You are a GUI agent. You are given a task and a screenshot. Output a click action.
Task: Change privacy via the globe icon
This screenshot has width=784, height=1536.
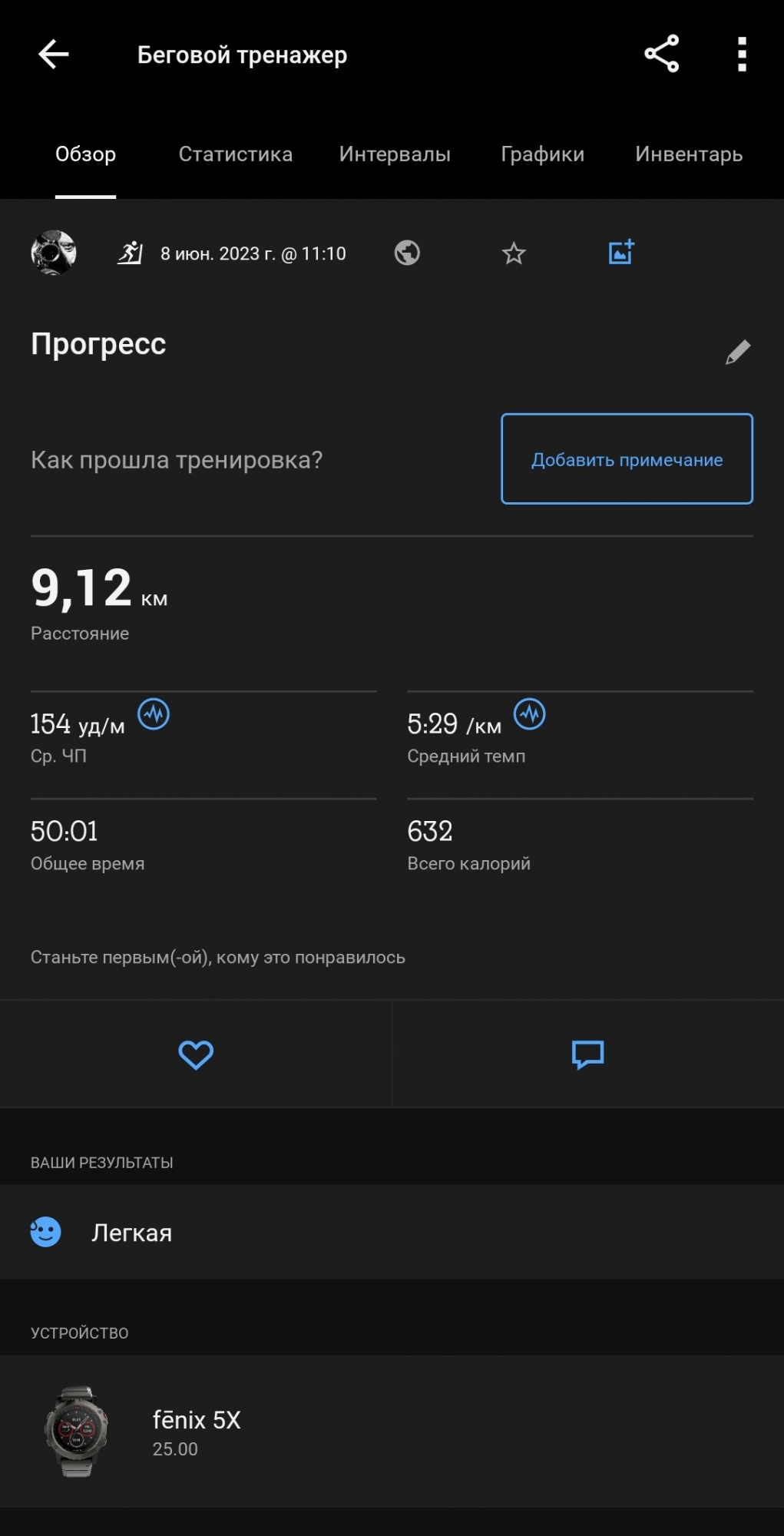click(x=407, y=253)
